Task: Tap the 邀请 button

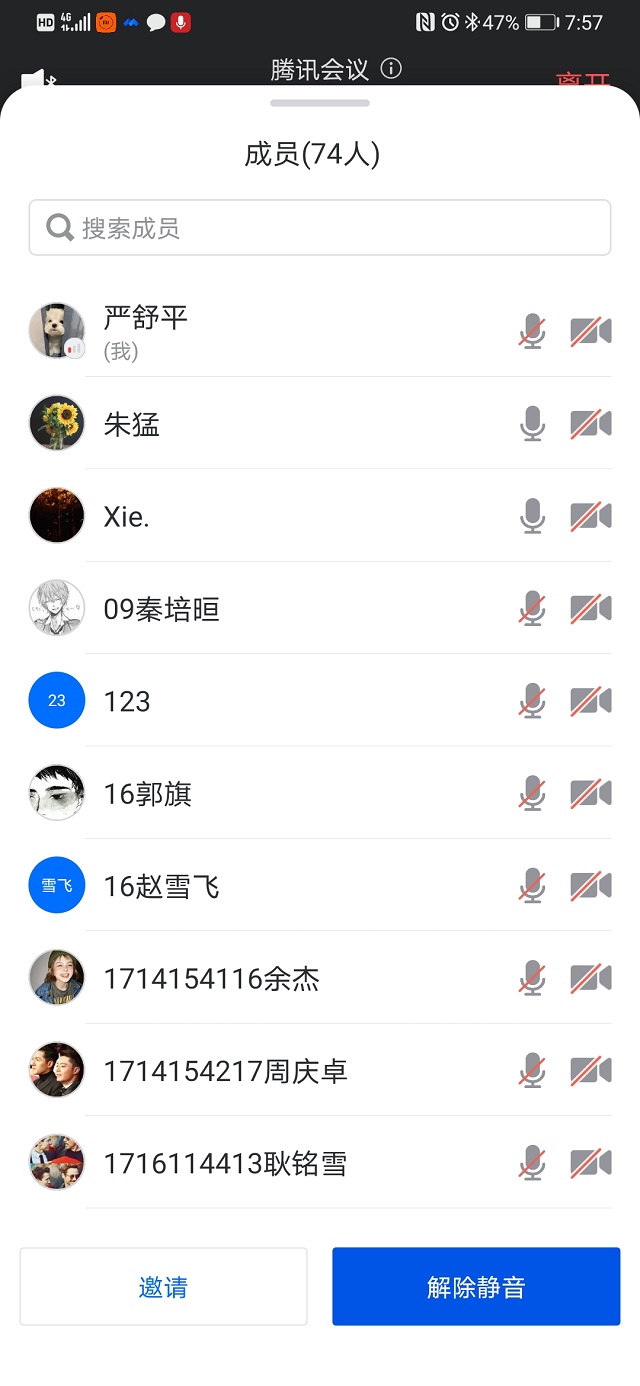Action: coord(163,1287)
